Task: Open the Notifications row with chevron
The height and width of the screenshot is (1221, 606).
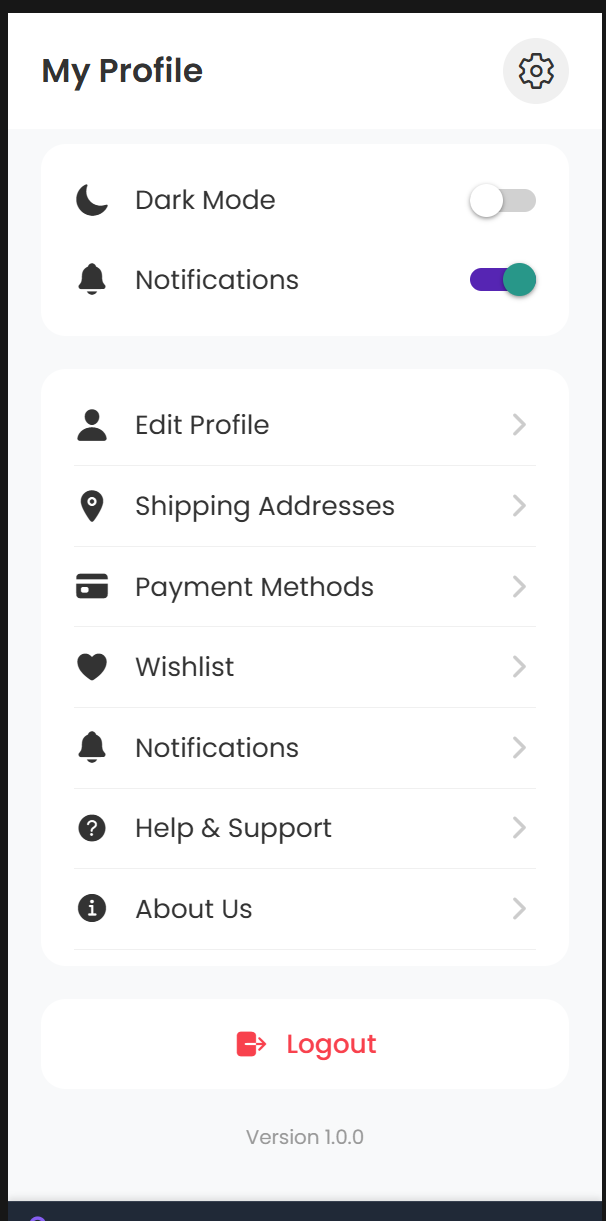Action: tap(304, 748)
